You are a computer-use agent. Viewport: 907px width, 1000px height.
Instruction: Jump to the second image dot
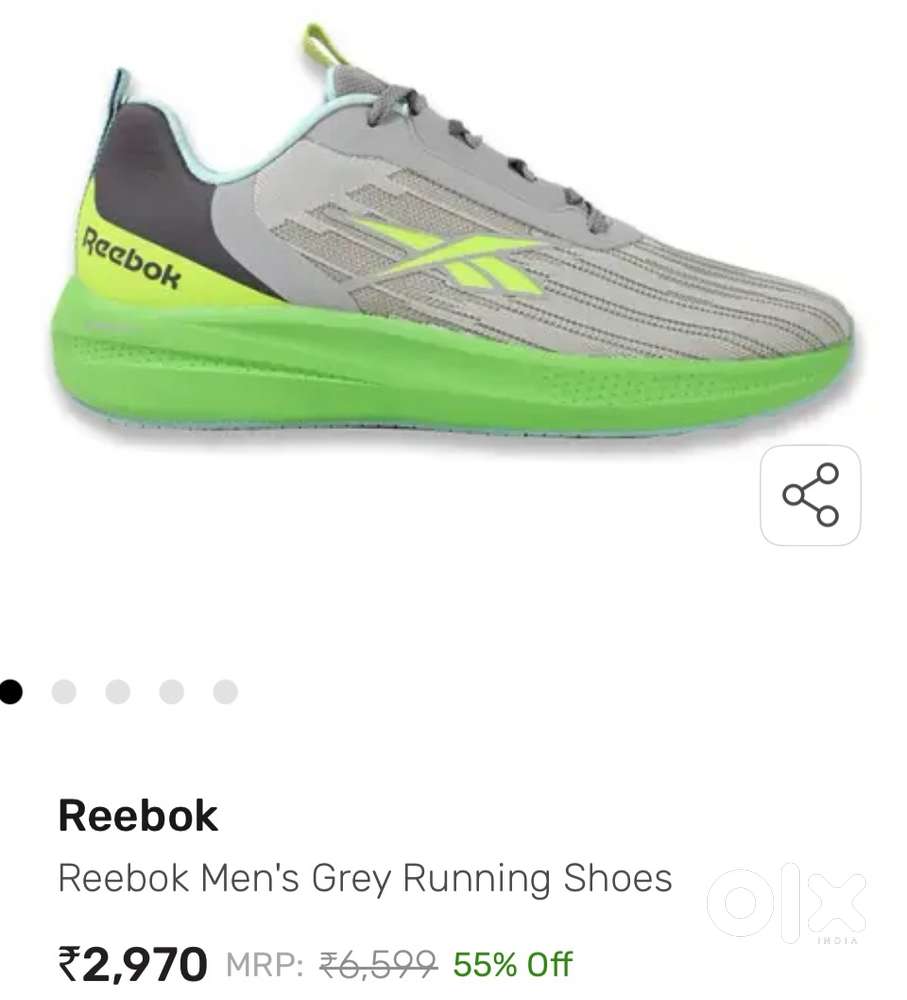[x=63, y=691]
